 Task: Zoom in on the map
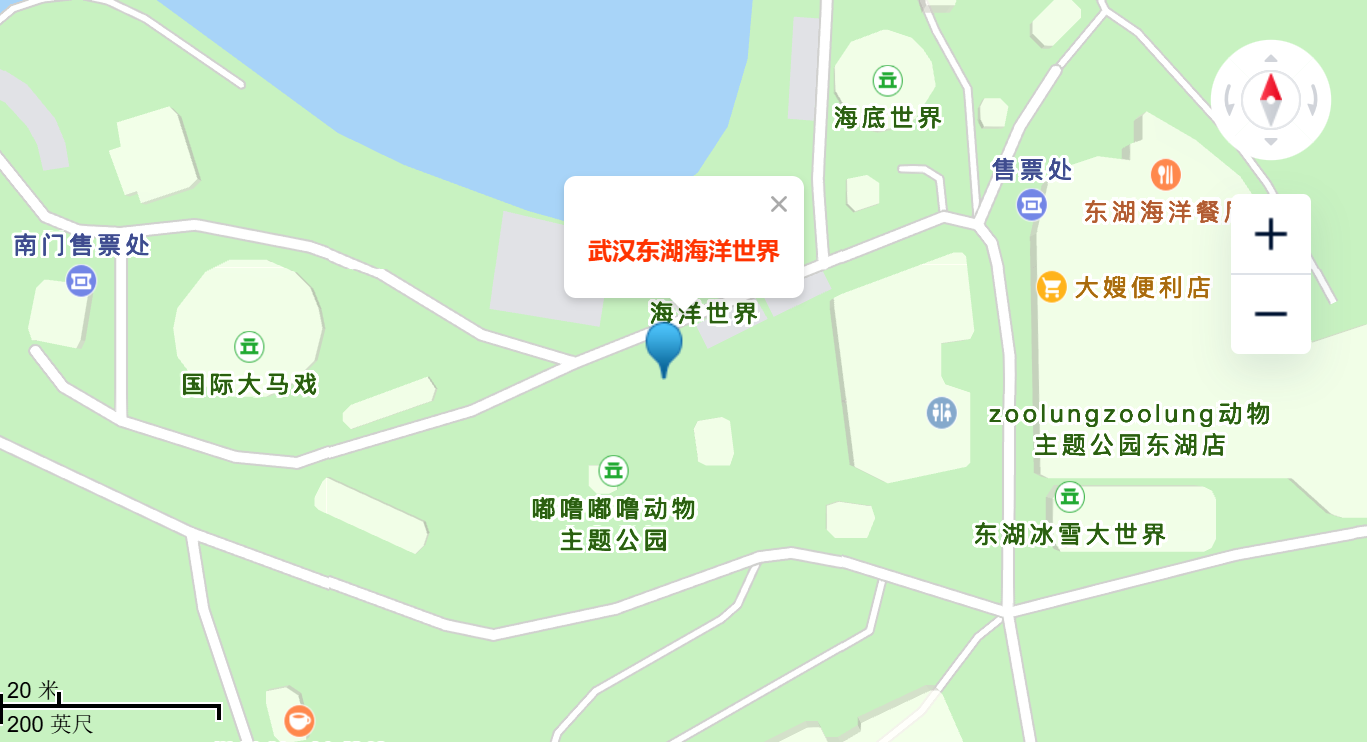[x=1270, y=235]
